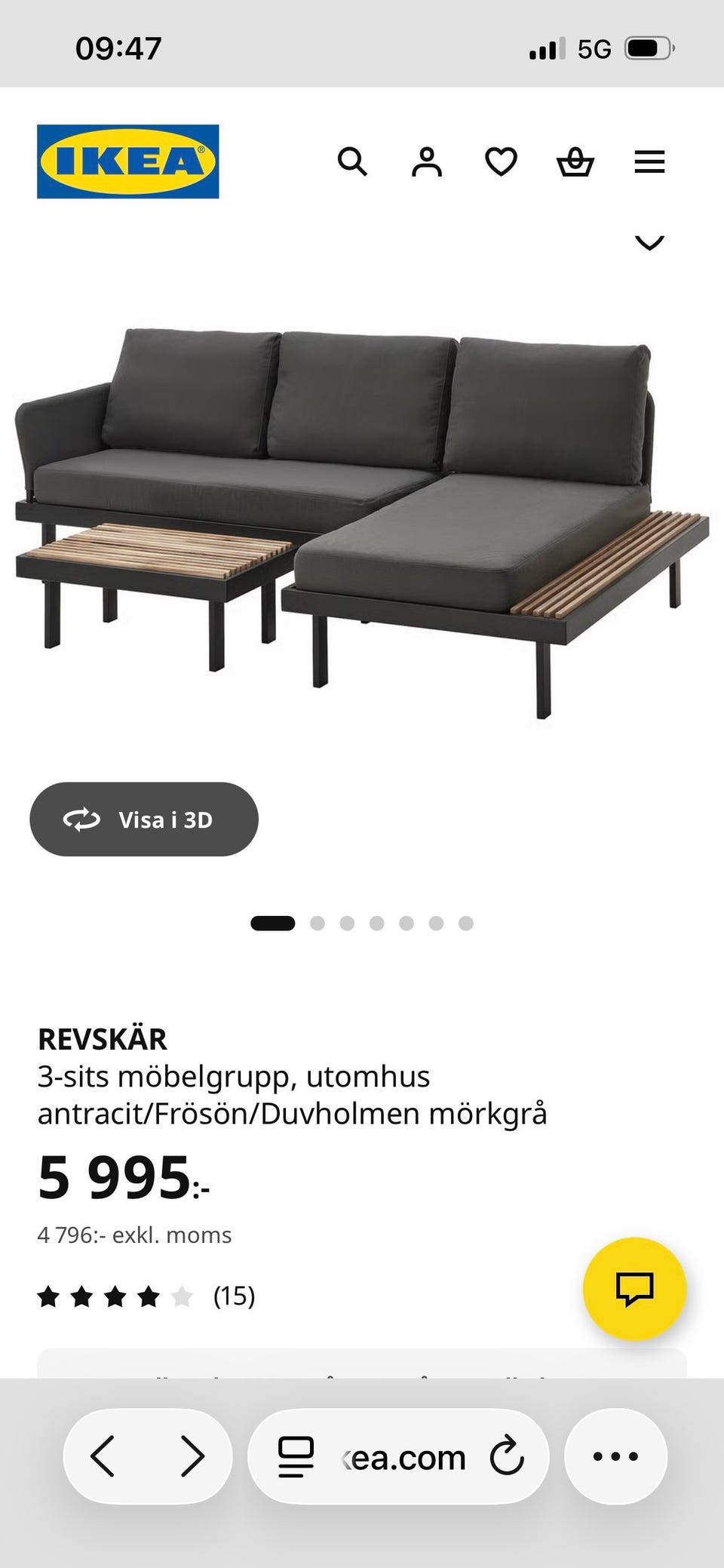The height and width of the screenshot is (1568, 724).
Task: Open the yellow chat bubble button
Action: [x=634, y=1289]
